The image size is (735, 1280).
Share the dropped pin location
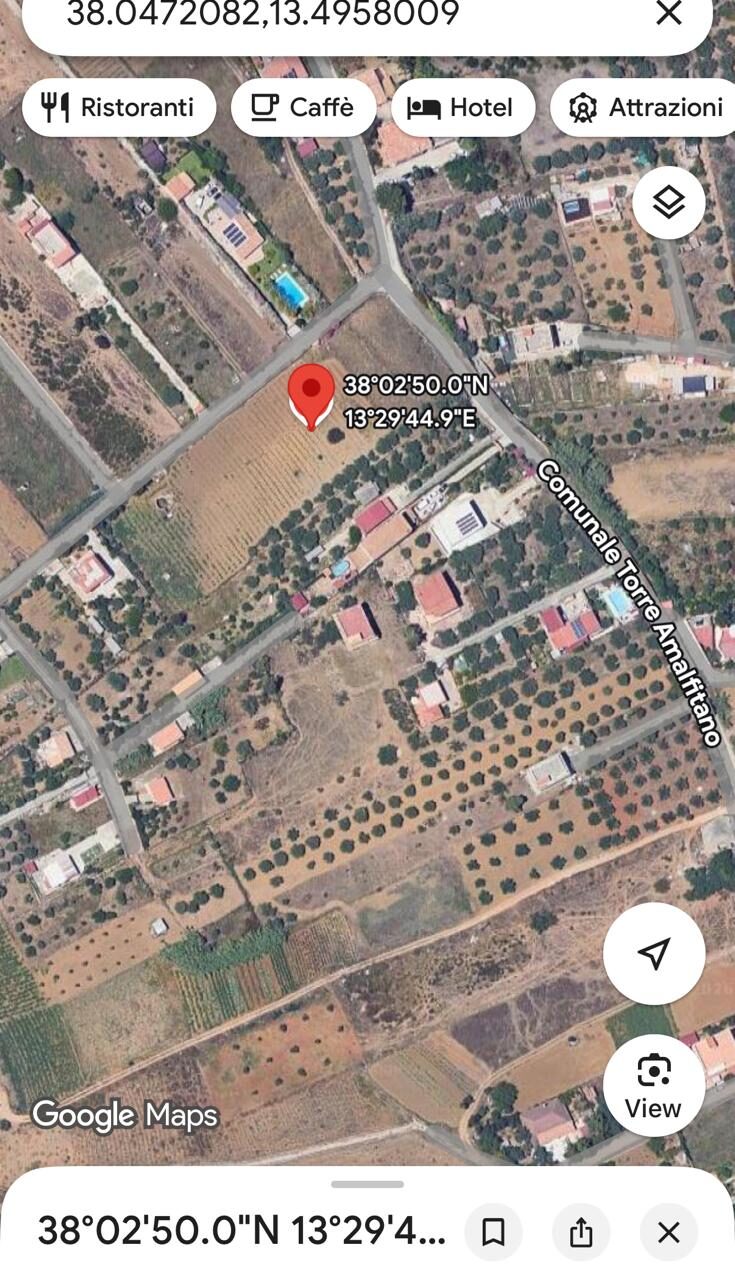pos(581,1232)
